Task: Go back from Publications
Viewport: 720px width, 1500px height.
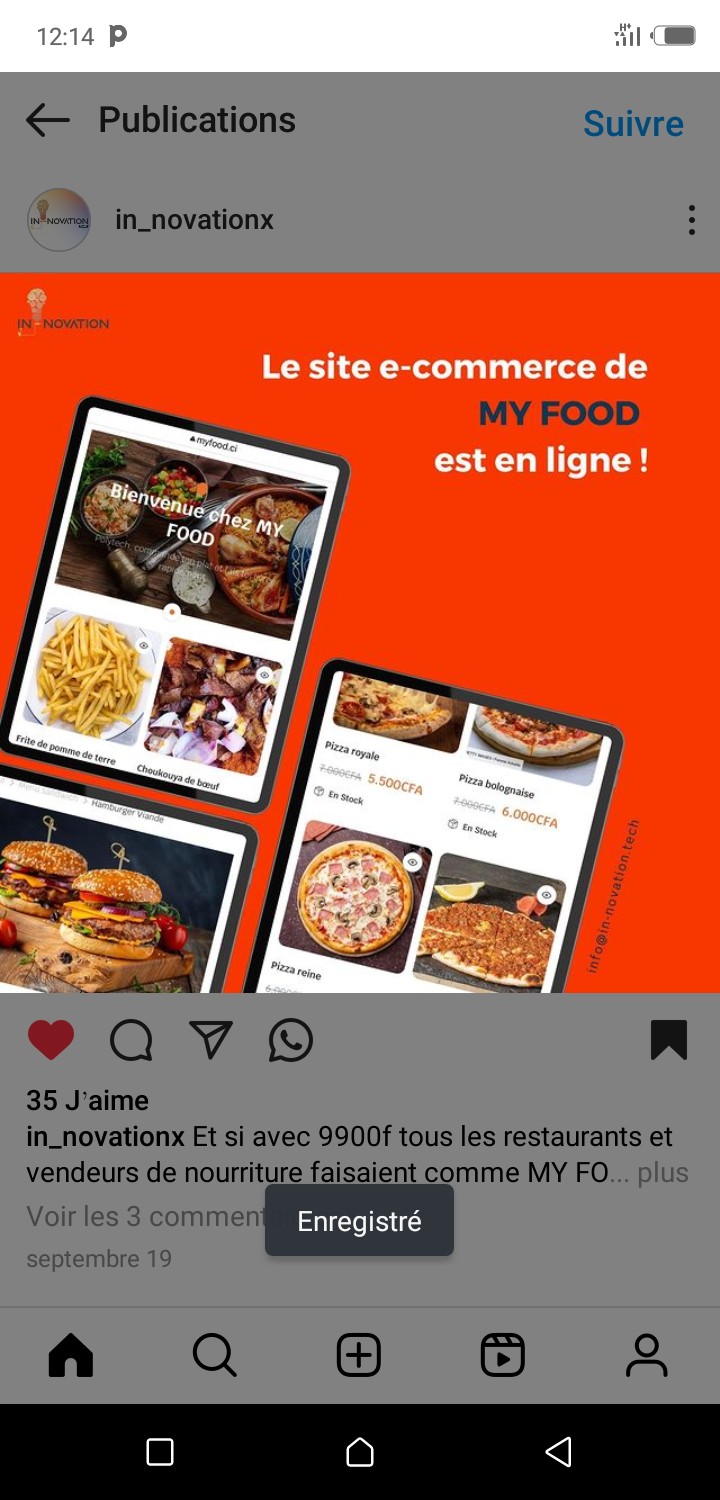Action: (x=48, y=121)
